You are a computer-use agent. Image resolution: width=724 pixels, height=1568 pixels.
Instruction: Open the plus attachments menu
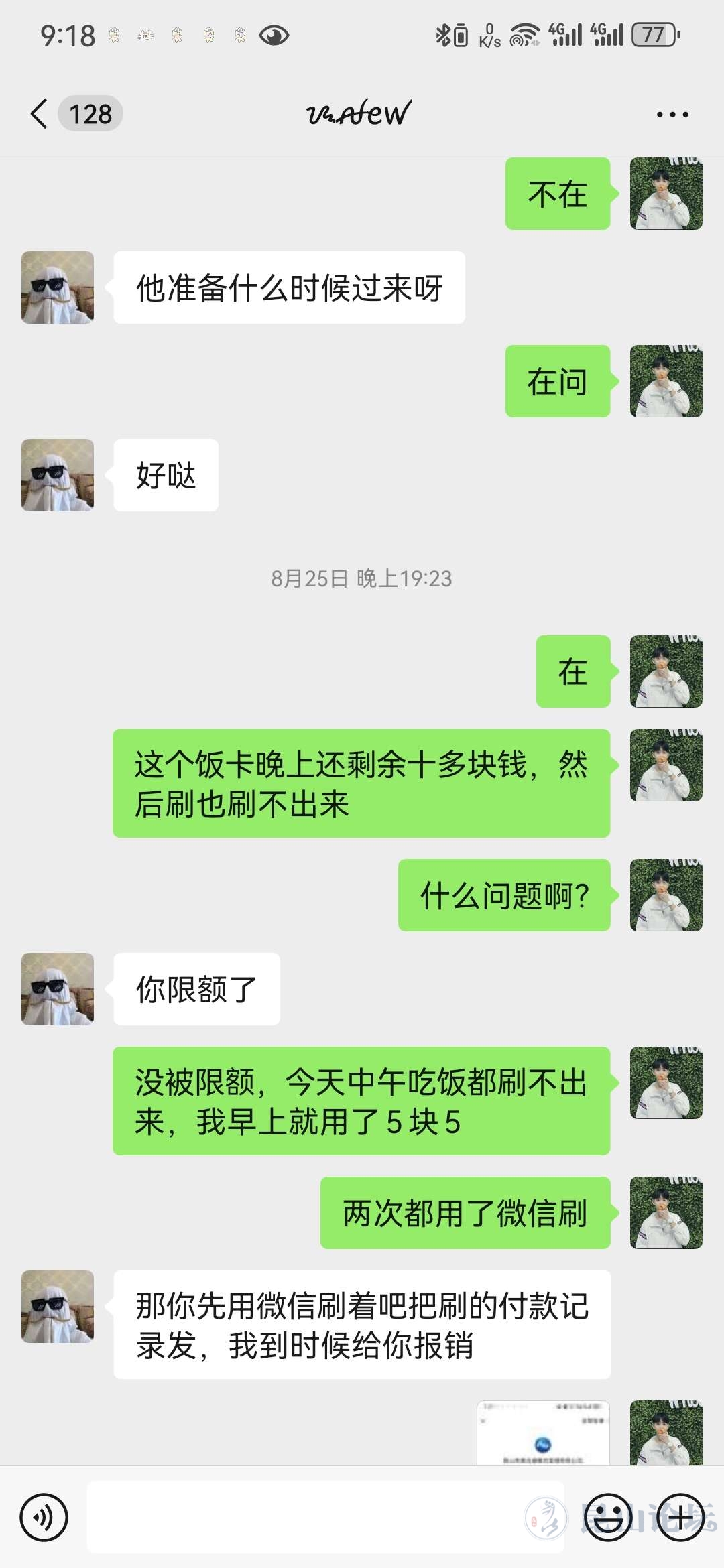coord(681,1518)
